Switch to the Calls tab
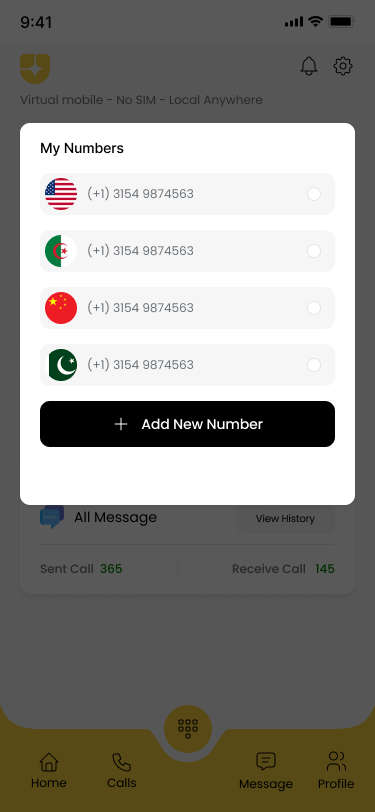 coord(122,771)
